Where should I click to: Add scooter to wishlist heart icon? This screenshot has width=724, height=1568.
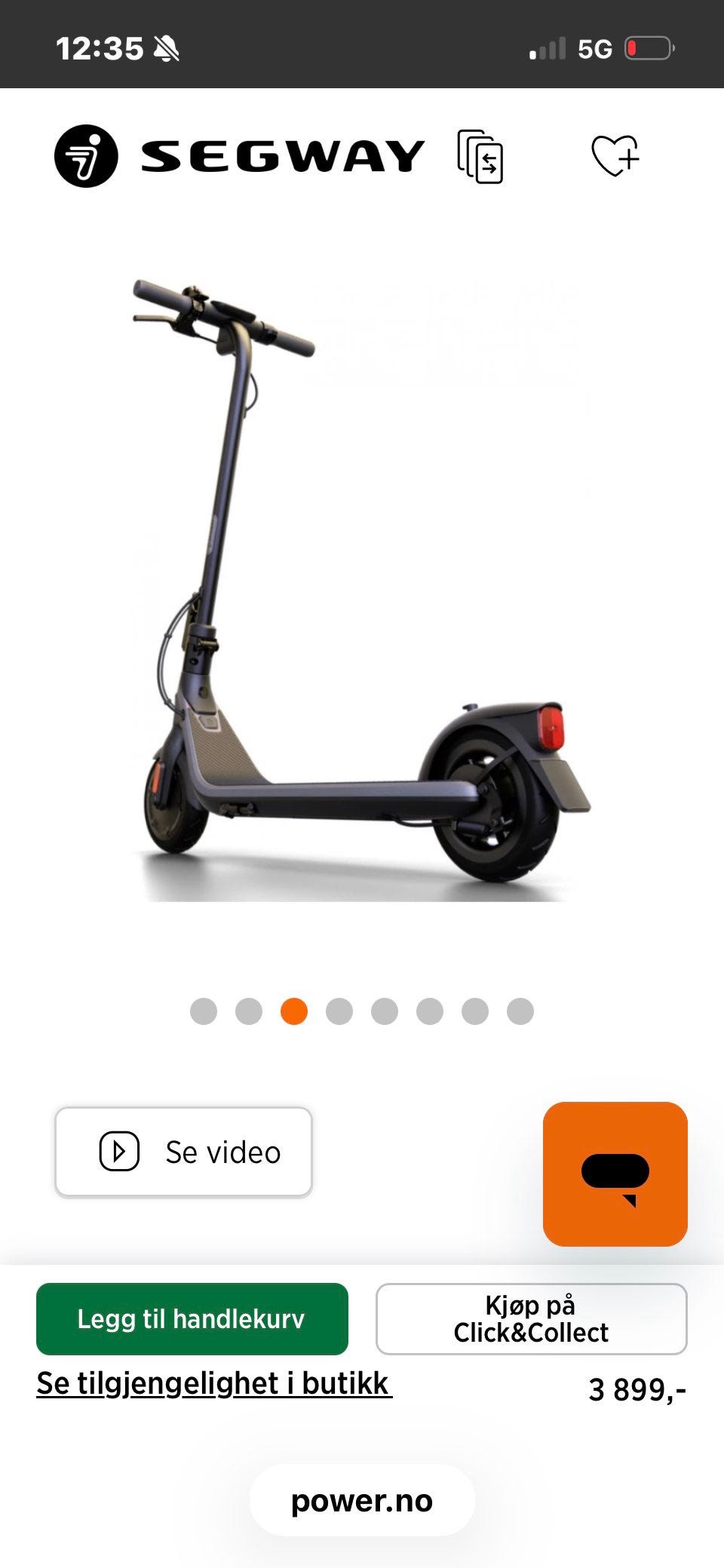(615, 156)
